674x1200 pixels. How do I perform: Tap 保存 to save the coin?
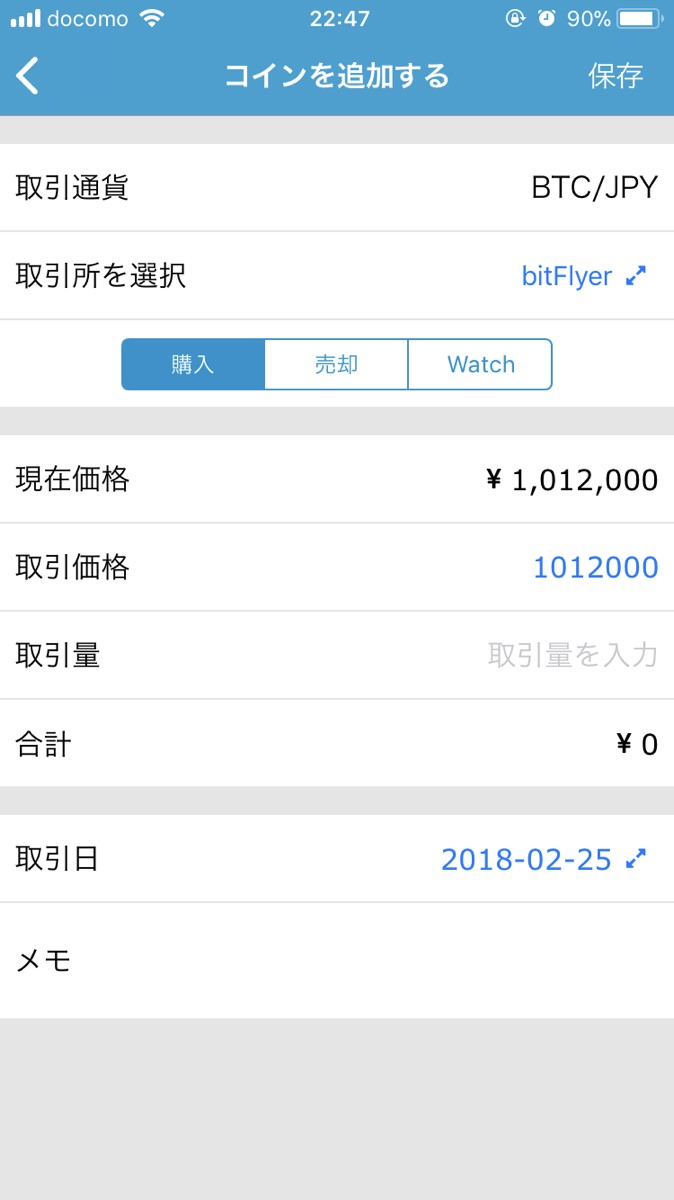tap(615, 76)
